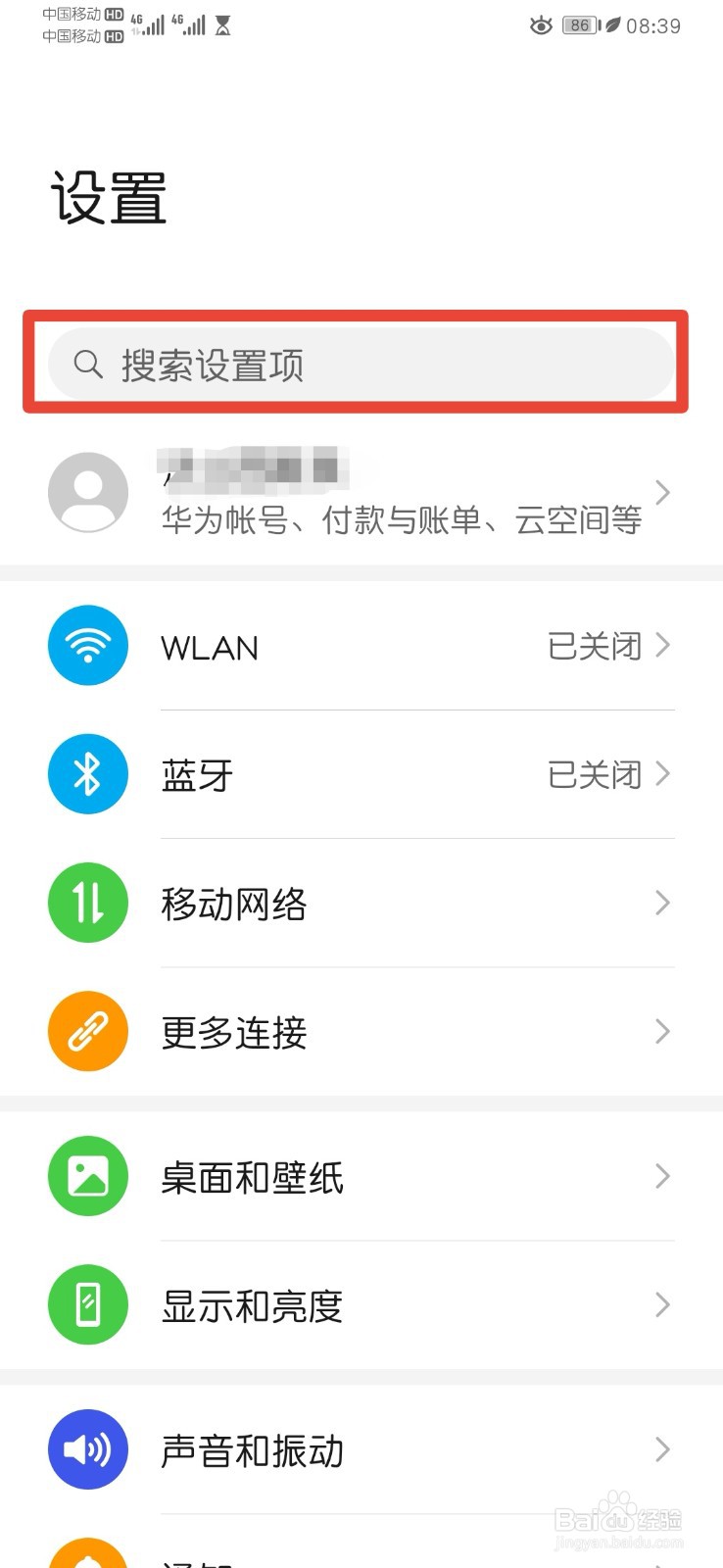Tap the 搜索设置项 search input field

(362, 364)
